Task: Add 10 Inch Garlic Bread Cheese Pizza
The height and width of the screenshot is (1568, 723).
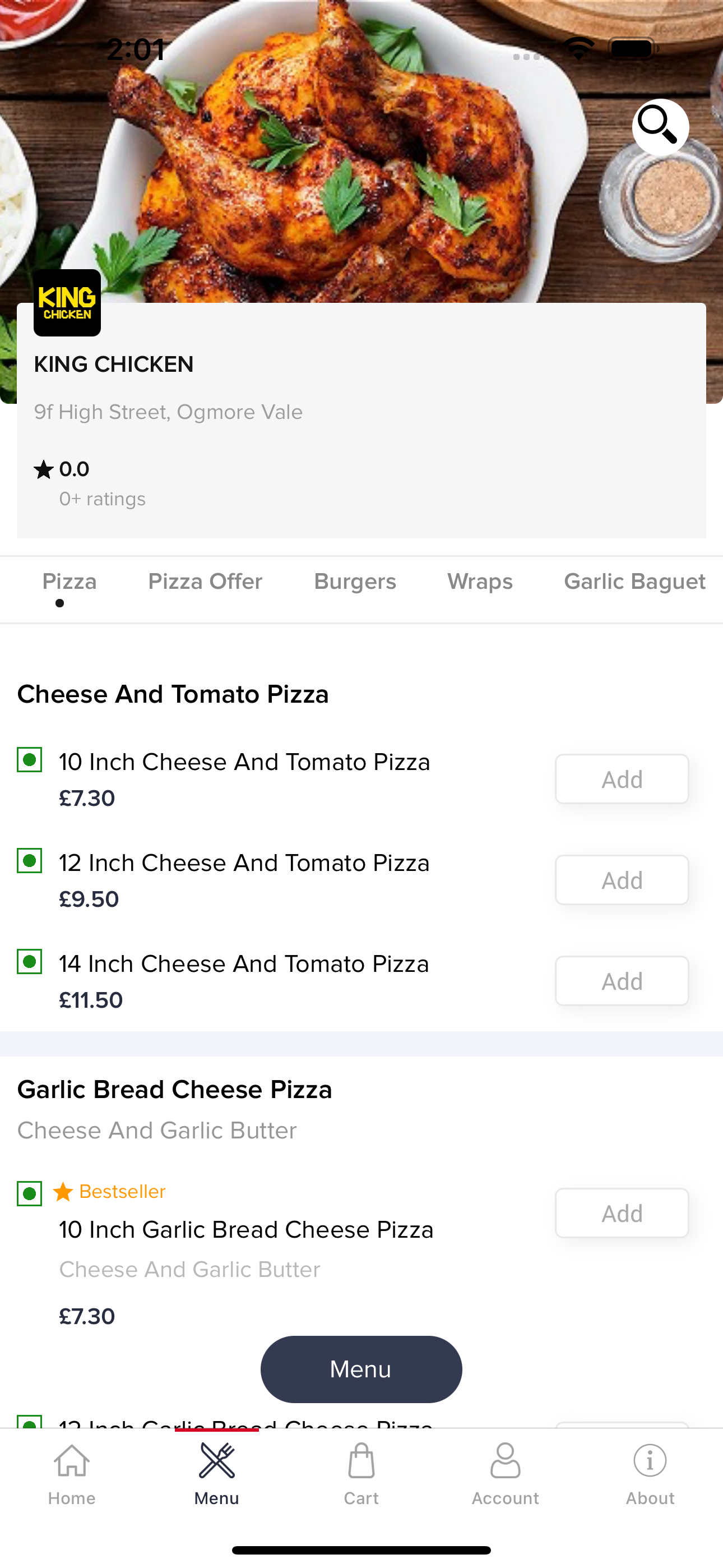Action: click(x=622, y=1213)
